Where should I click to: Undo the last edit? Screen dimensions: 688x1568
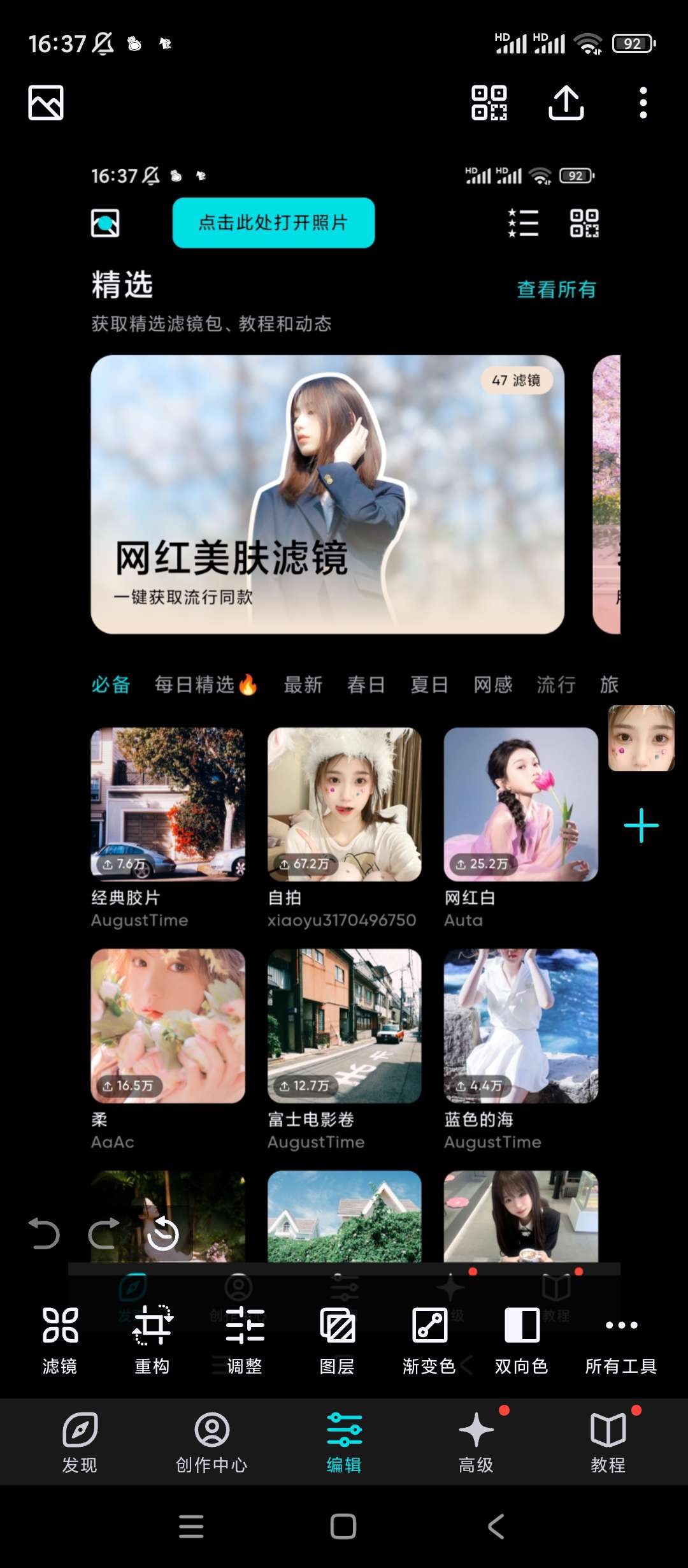coord(44,1233)
